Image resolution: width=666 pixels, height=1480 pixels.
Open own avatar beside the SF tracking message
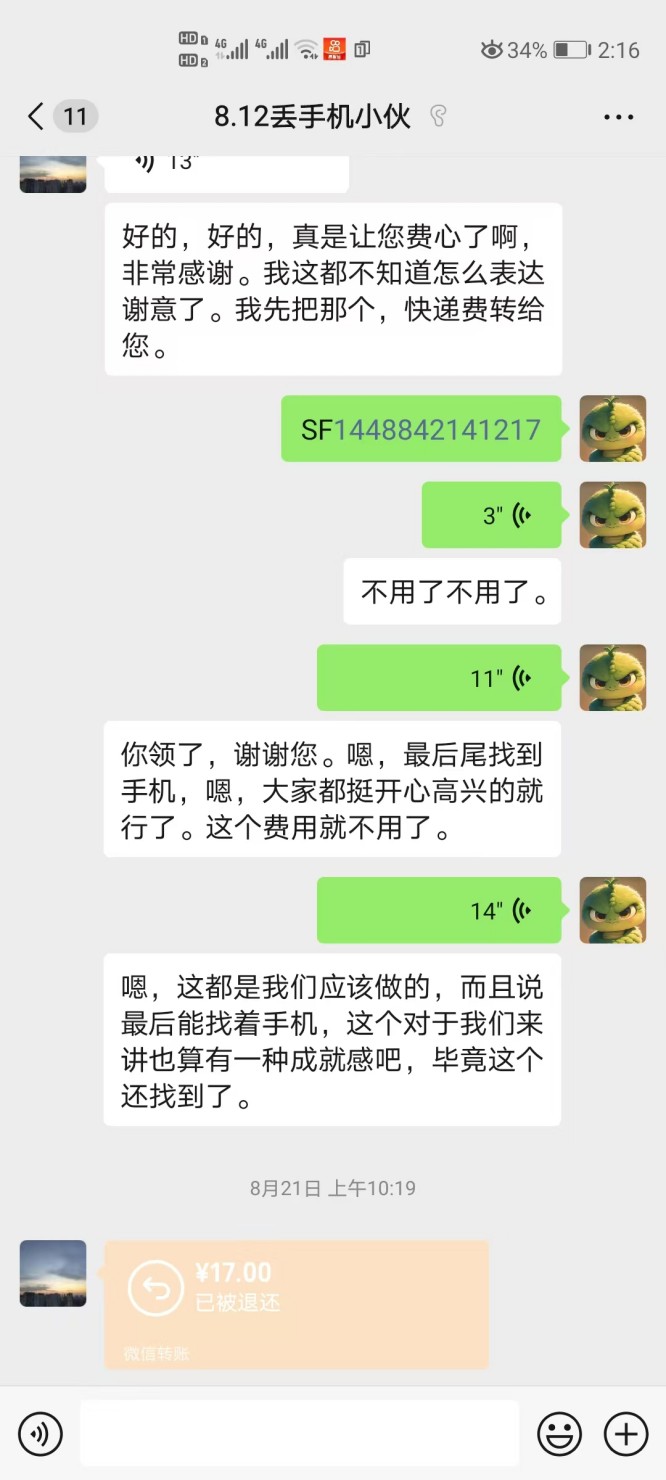[612, 428]
